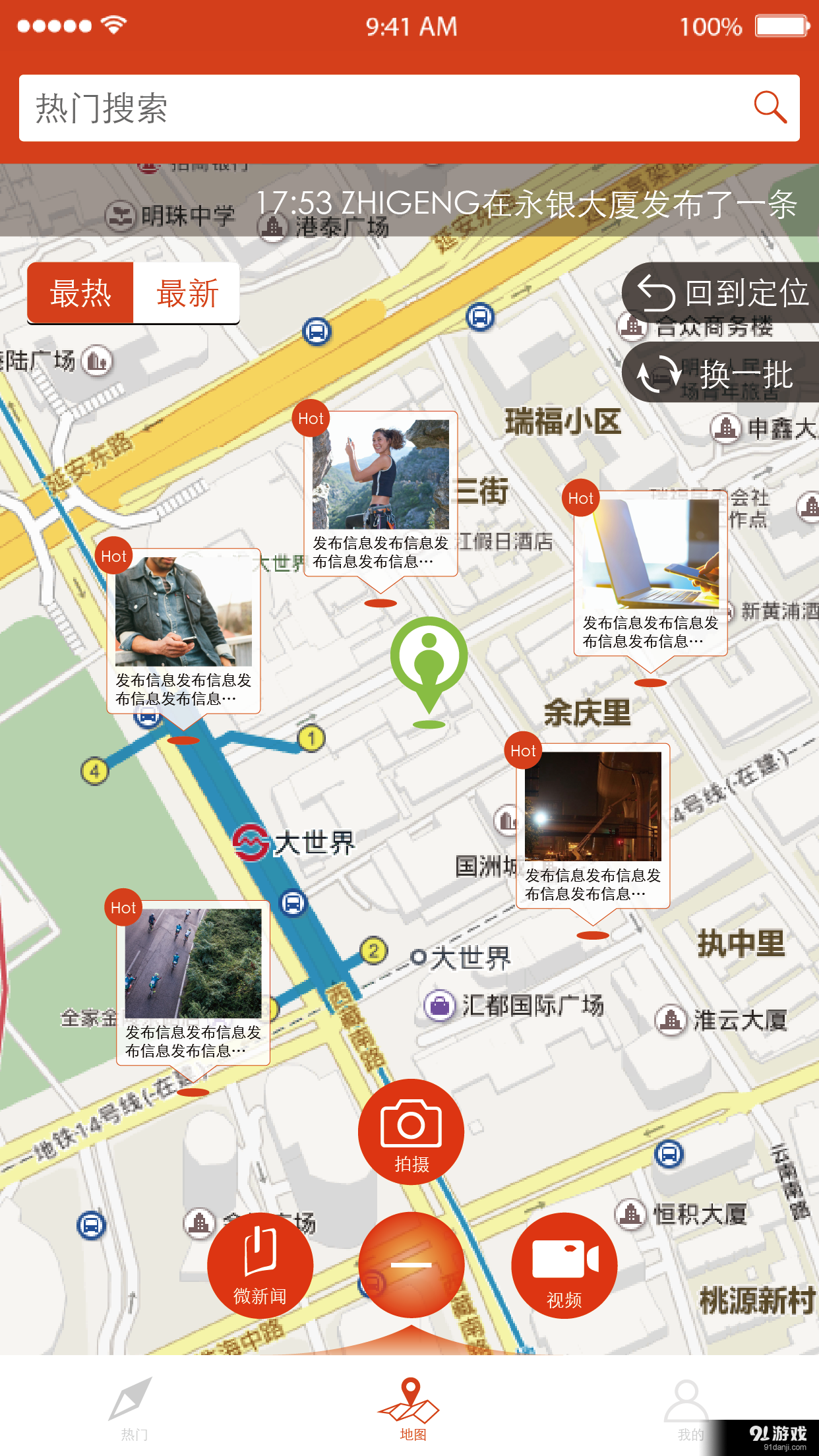The image size is (819, 1456).
Task: Enable 最热 hottest posts mode
Action: pyautogui.click(x=80, y=293)
